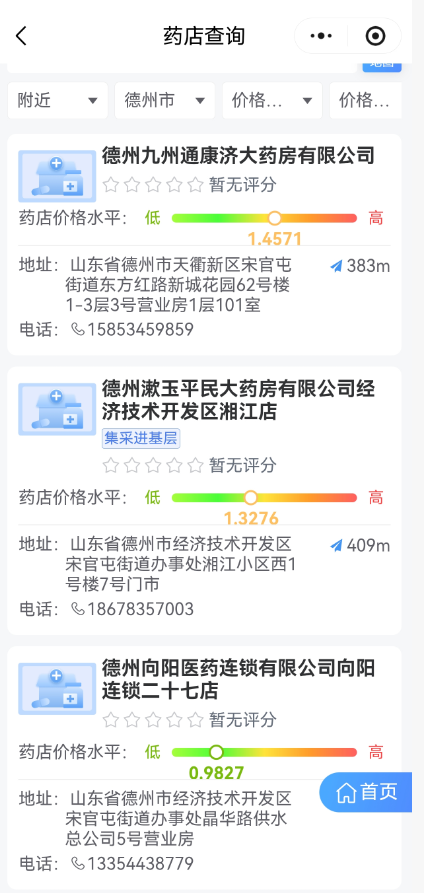Return to 首页 via the floating button
The height and width of the screenshot is (893, 424).
[x=366, y=792]
